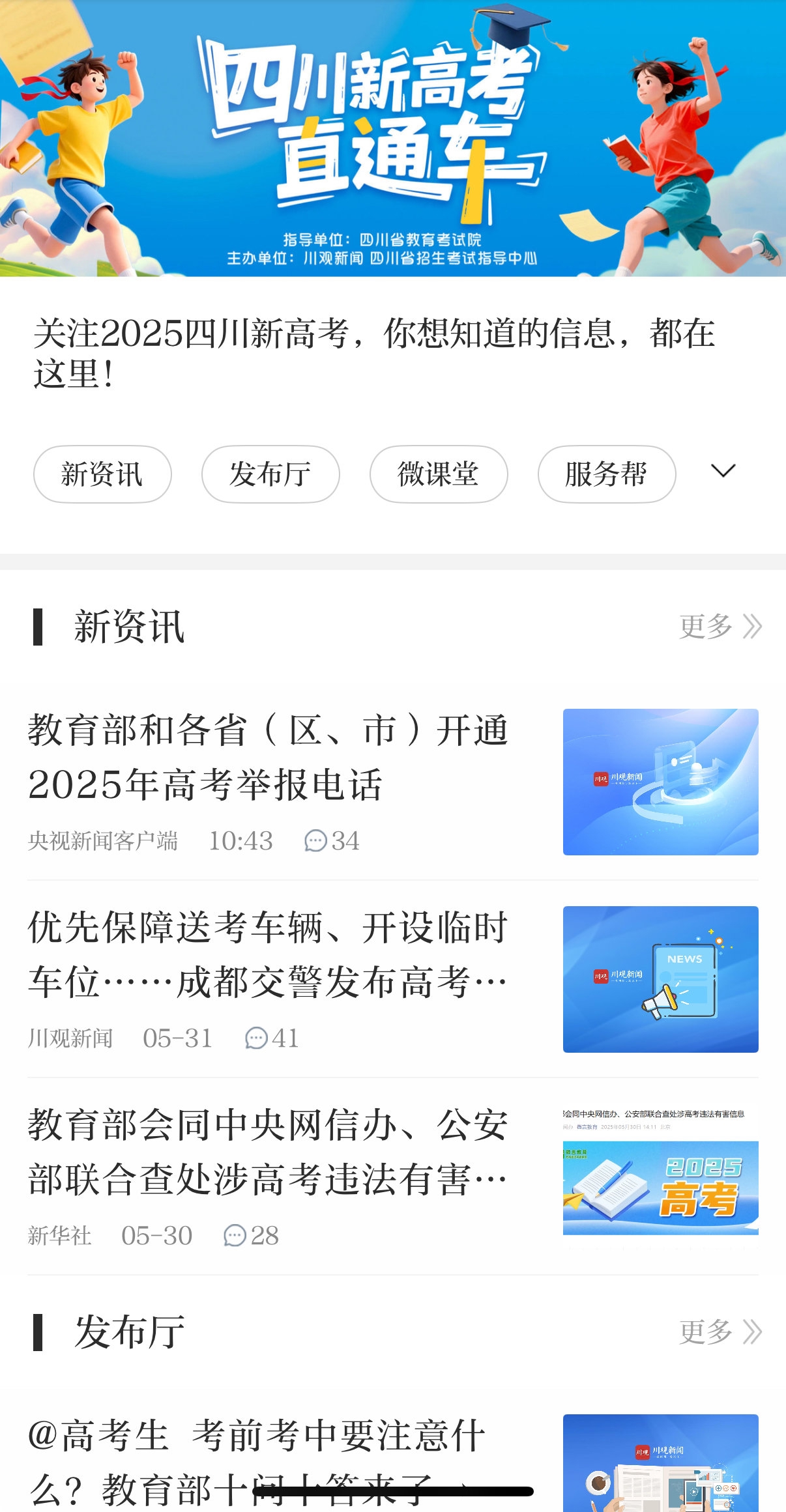View more in the 发布厅 section
The image size is (786, 1512).
(720, 1332)
